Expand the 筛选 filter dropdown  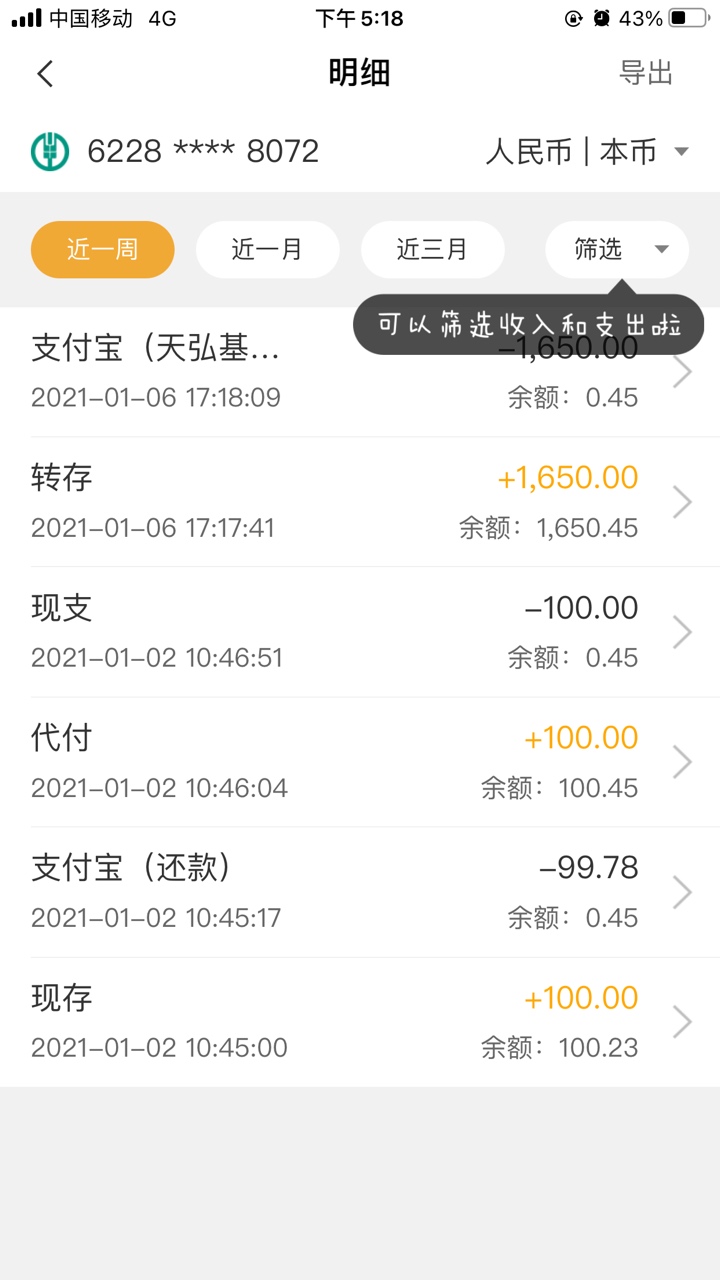(x=617, y=249)
